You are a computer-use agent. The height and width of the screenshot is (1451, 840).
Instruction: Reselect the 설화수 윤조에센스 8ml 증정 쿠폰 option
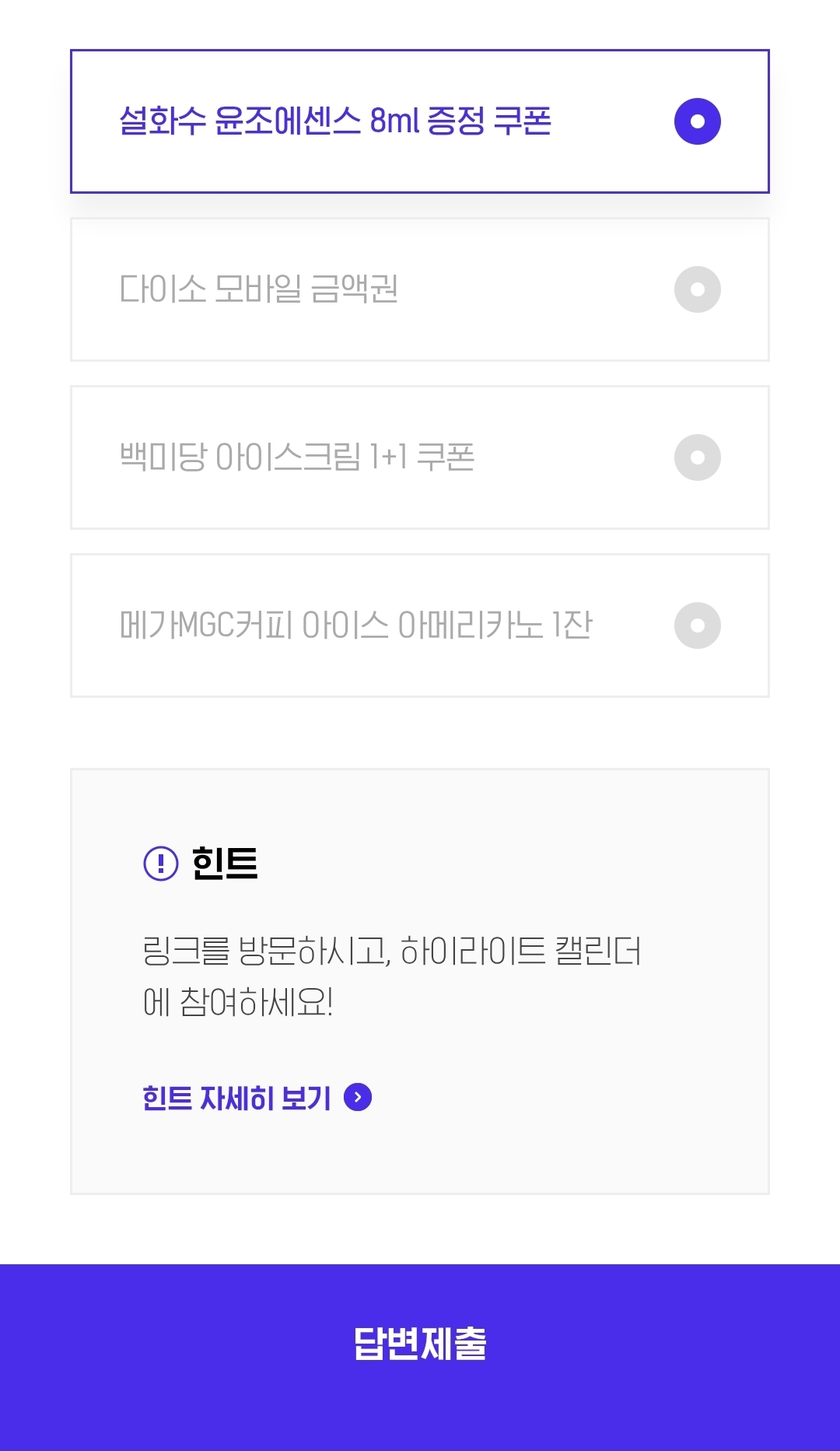tap(420, 121)
